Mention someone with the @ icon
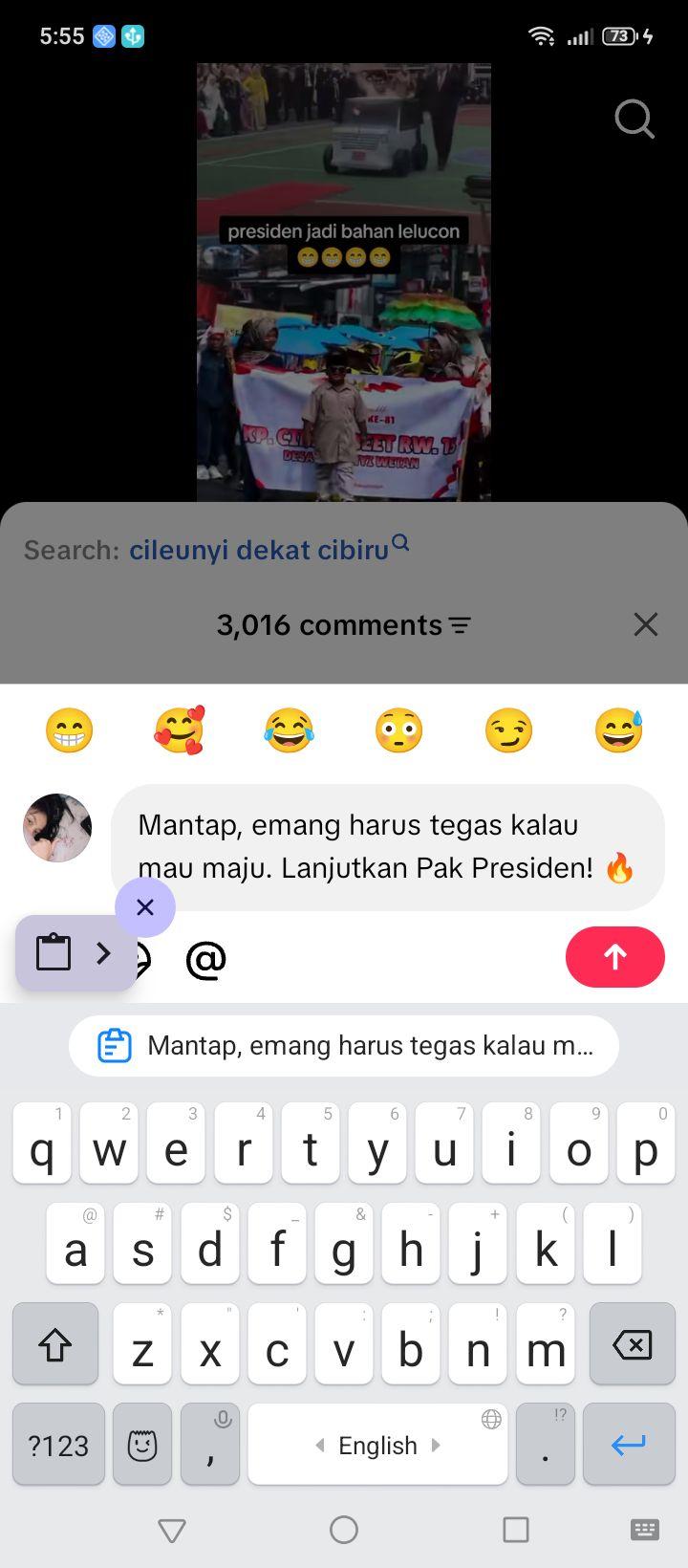Screen dimensions: 688x1568 205,959
